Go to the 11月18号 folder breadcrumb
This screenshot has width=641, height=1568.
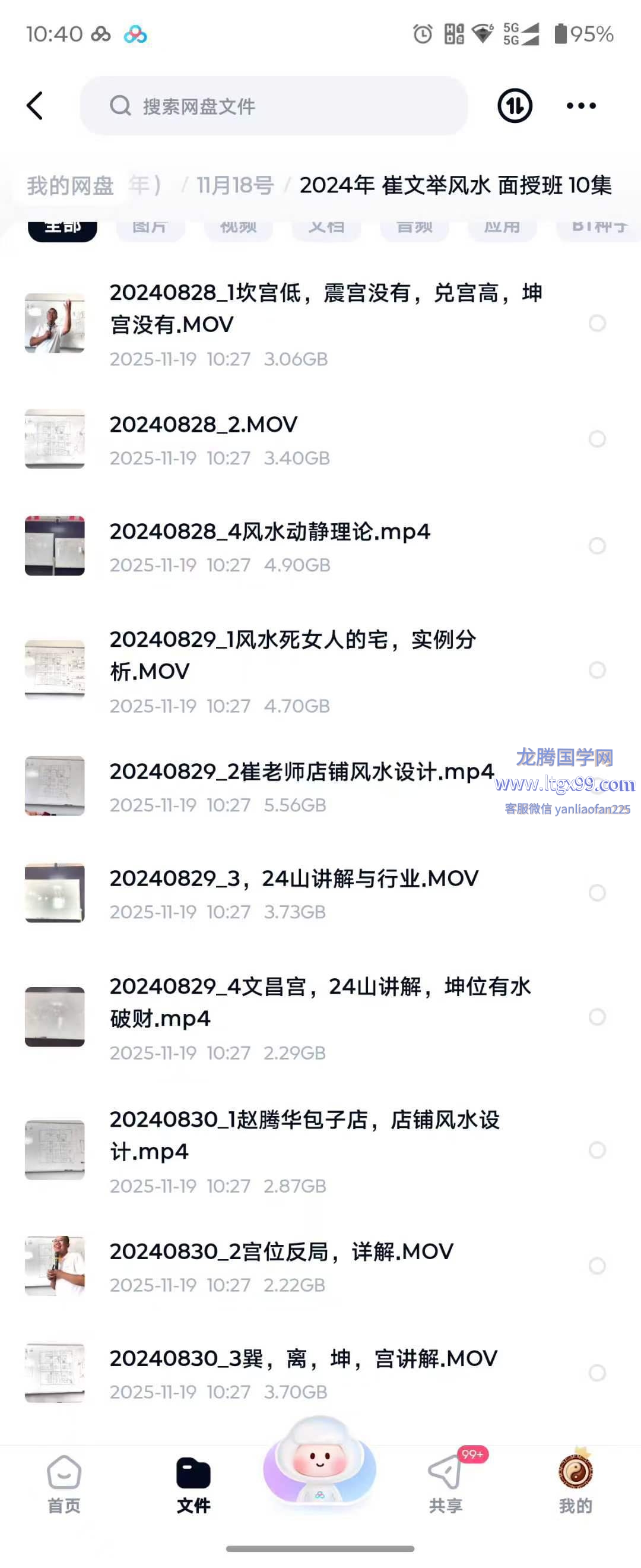236,186
